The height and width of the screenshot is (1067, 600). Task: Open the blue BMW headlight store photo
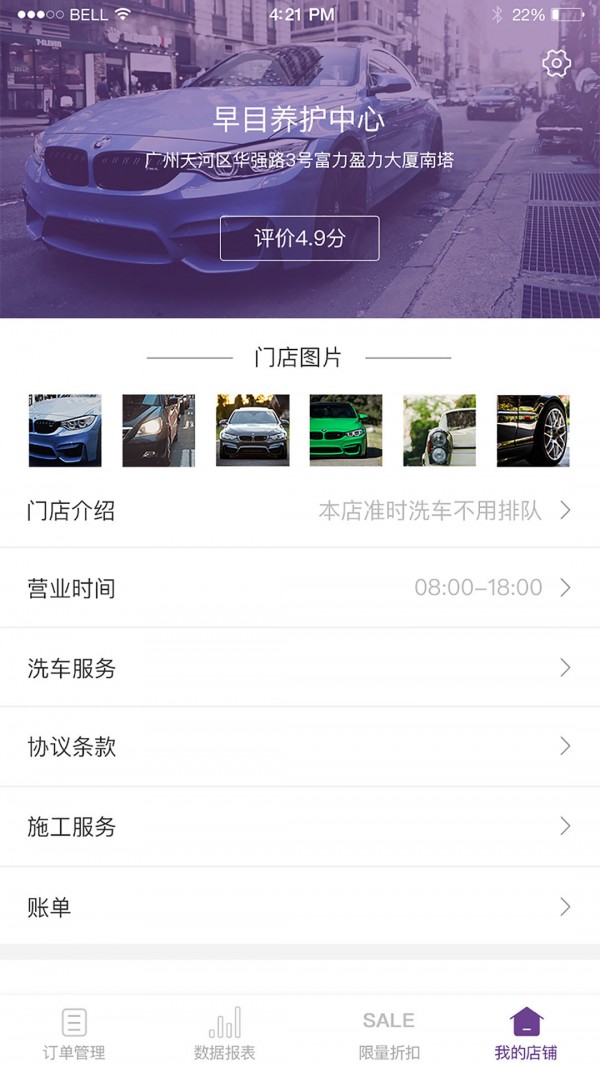point(65,430)
